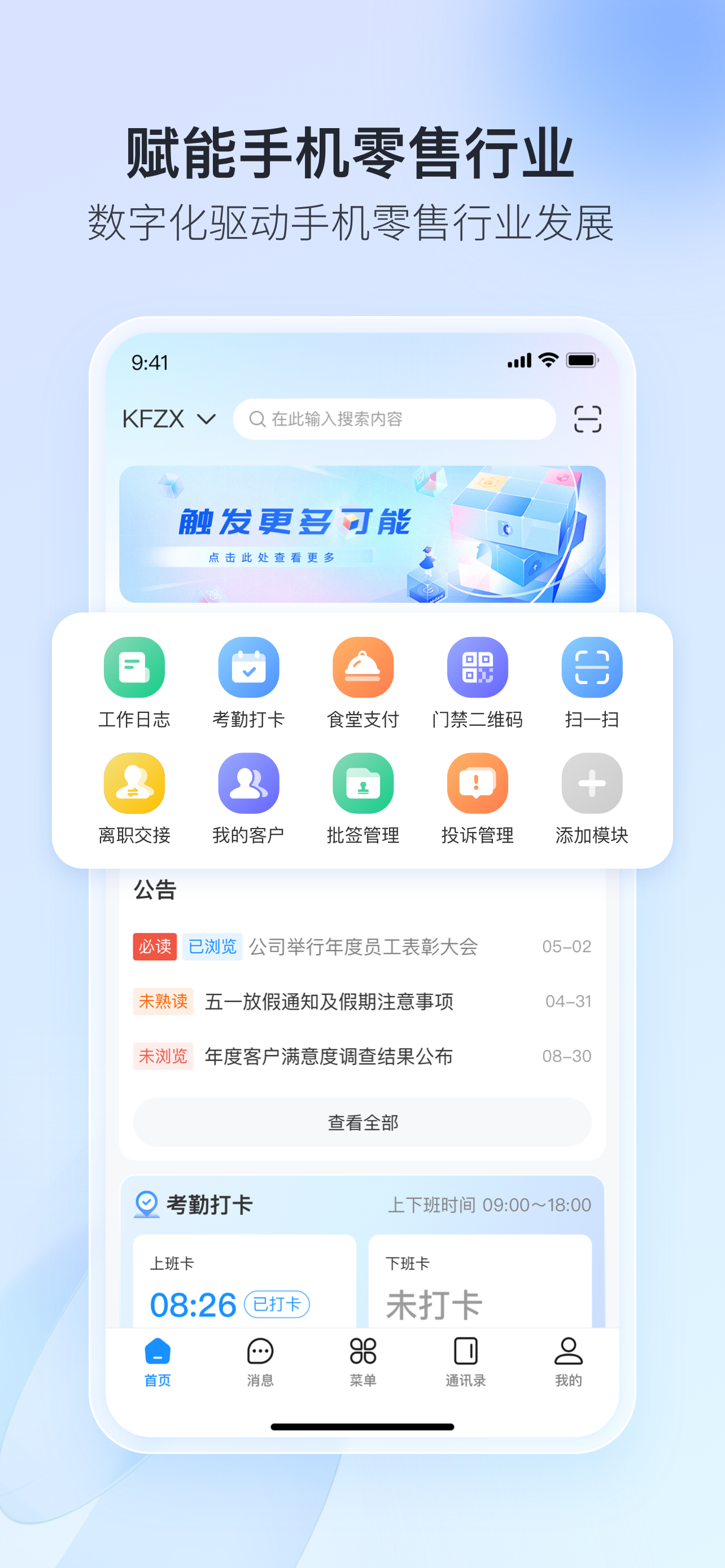Open the announcement 五一放假通知及假期注意事项
This screenshot has width=725, height=1568.
point(329,1001)
